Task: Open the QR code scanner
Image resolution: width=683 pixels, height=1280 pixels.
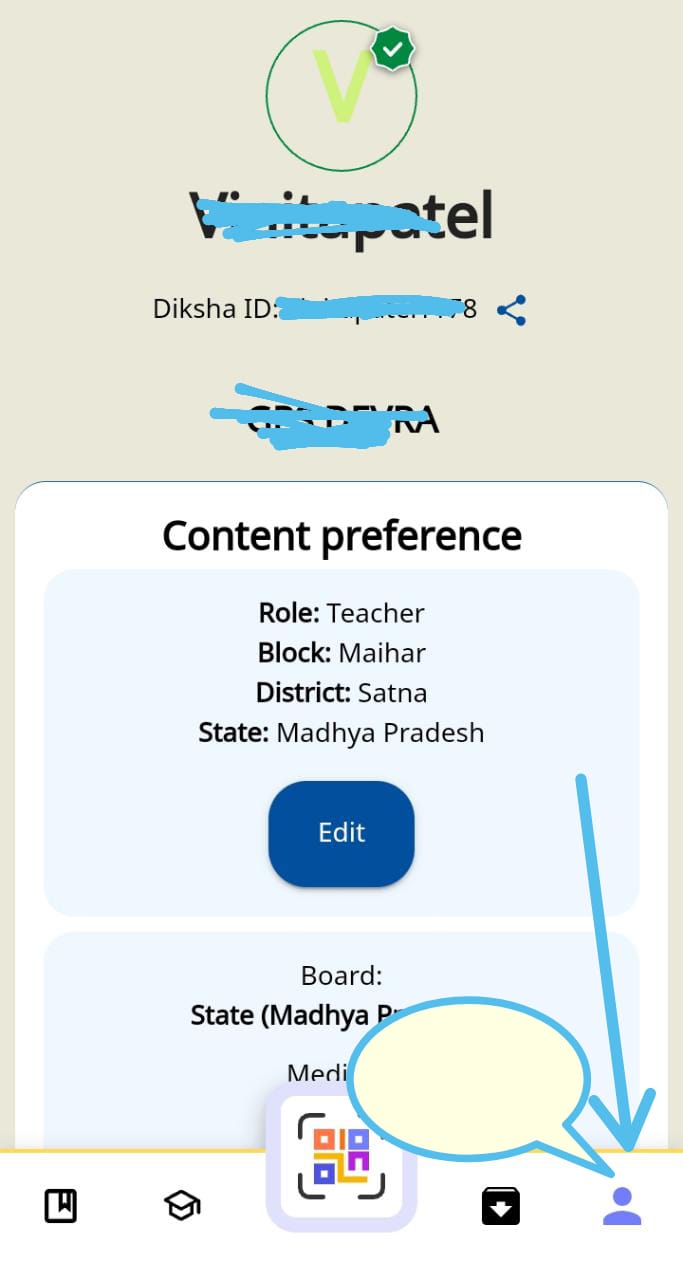Action: [x=341, y=1156]
